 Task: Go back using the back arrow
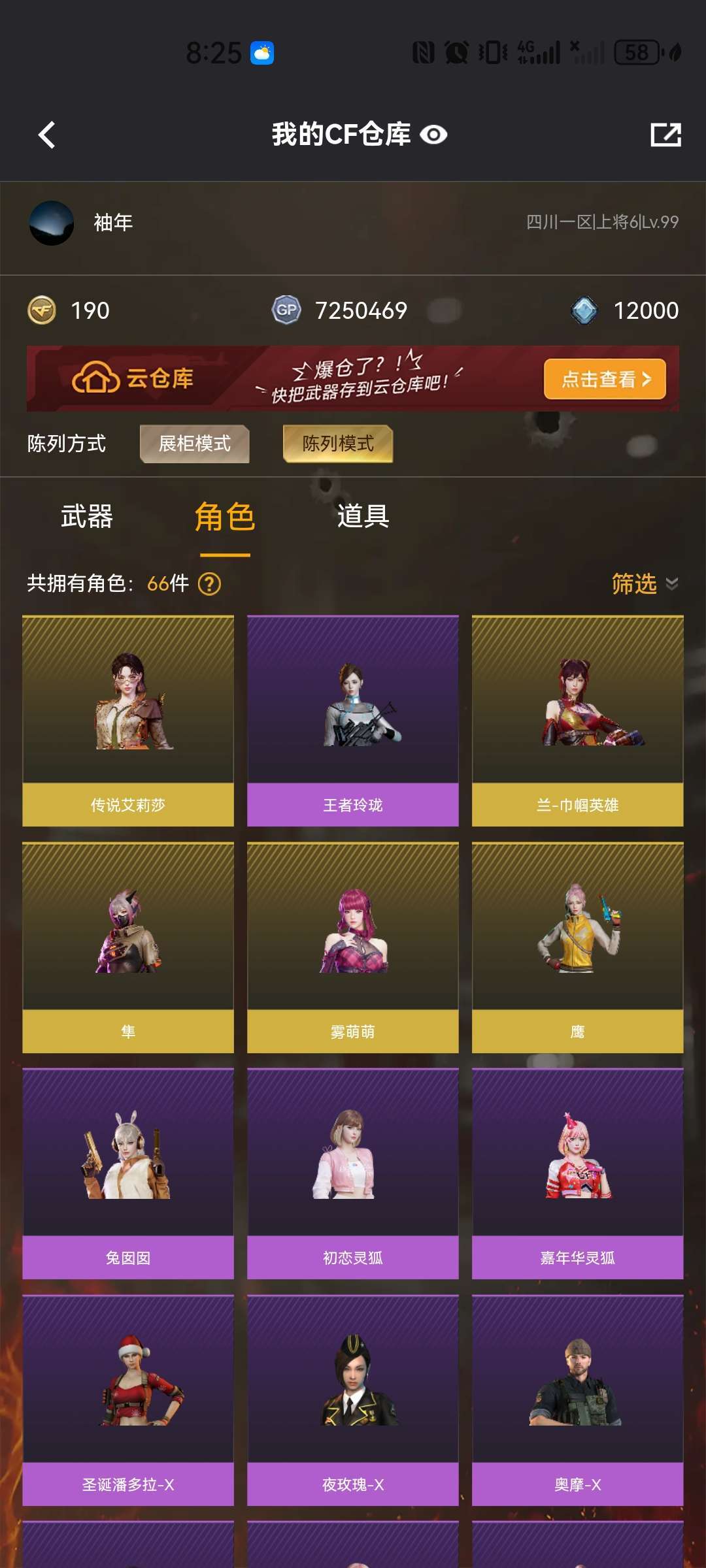click(46, 135)
